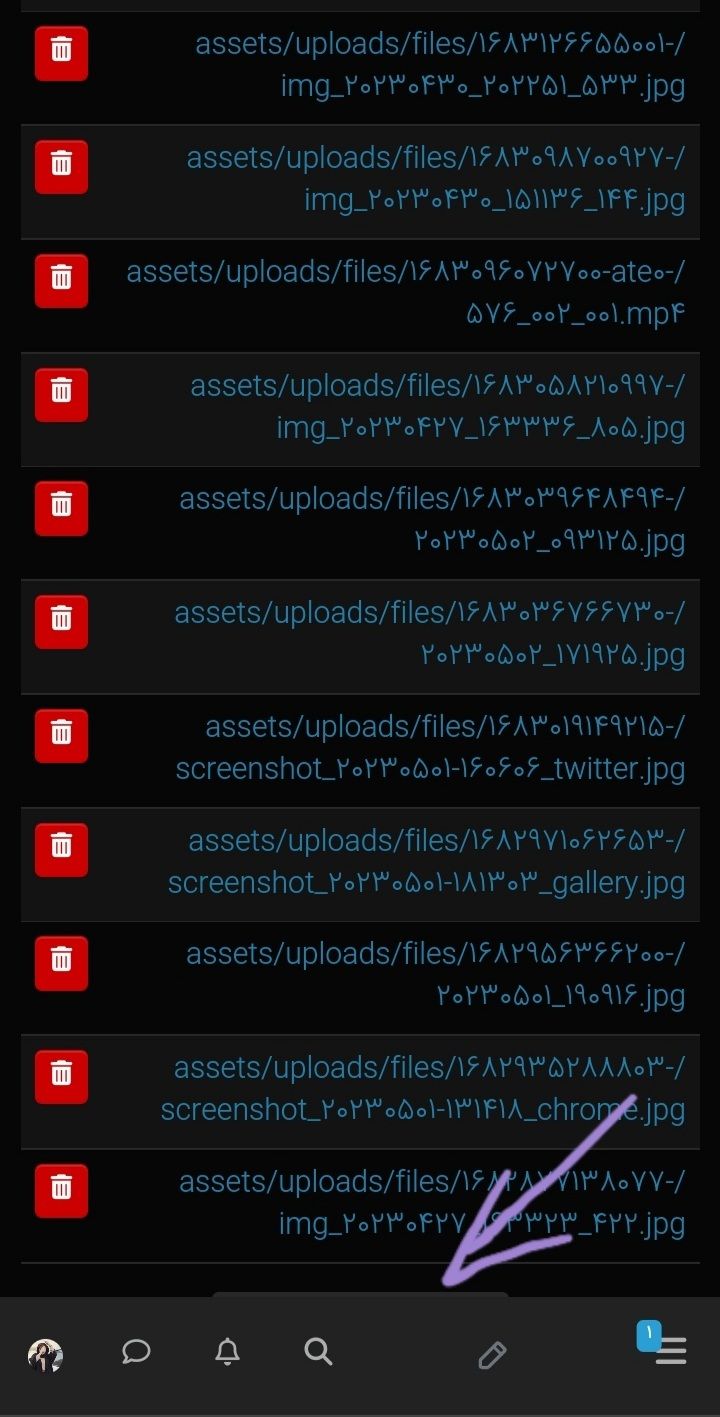Delete file img_20230427_163336_805.jpg
The width and height of the screenshot is (720, 1417).
61,395
